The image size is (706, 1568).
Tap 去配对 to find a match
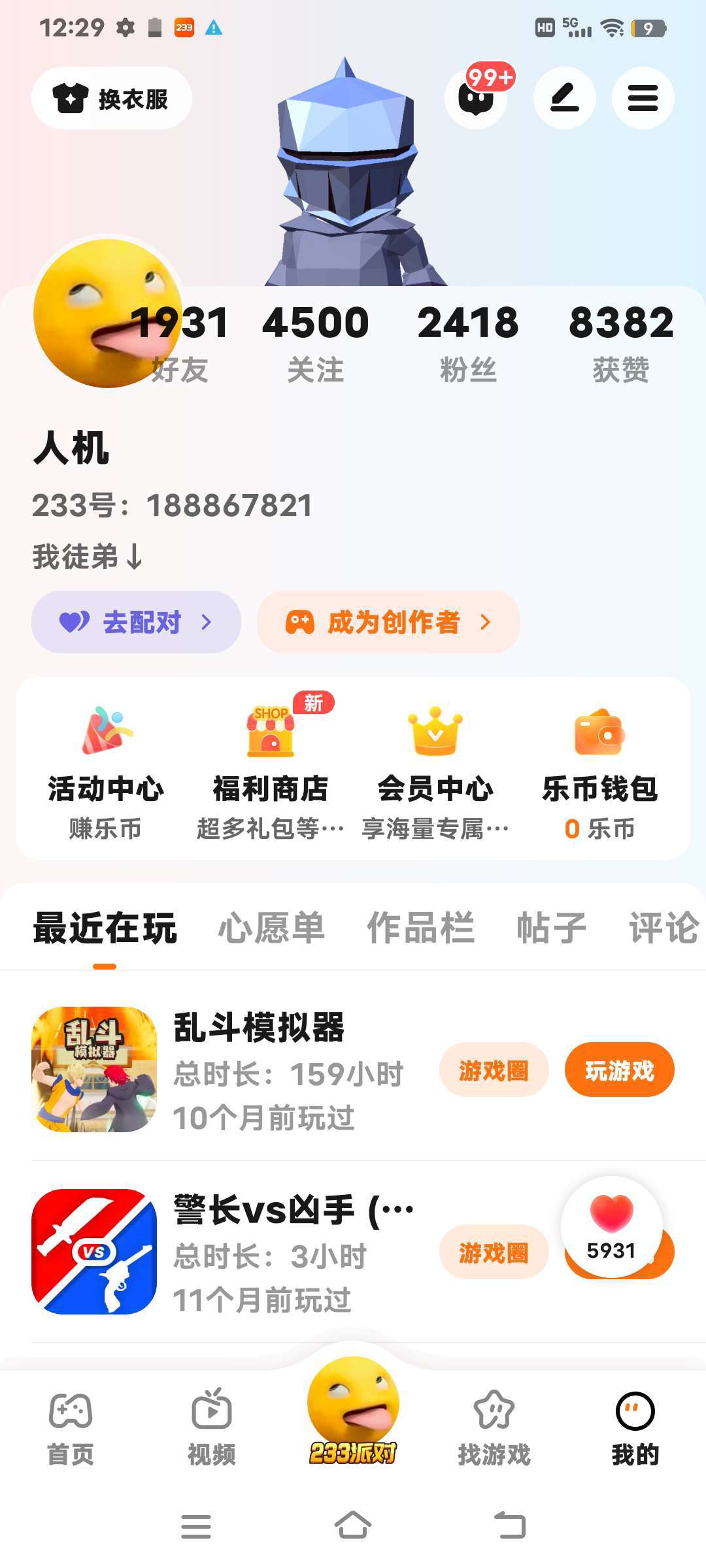click(136, 622)
